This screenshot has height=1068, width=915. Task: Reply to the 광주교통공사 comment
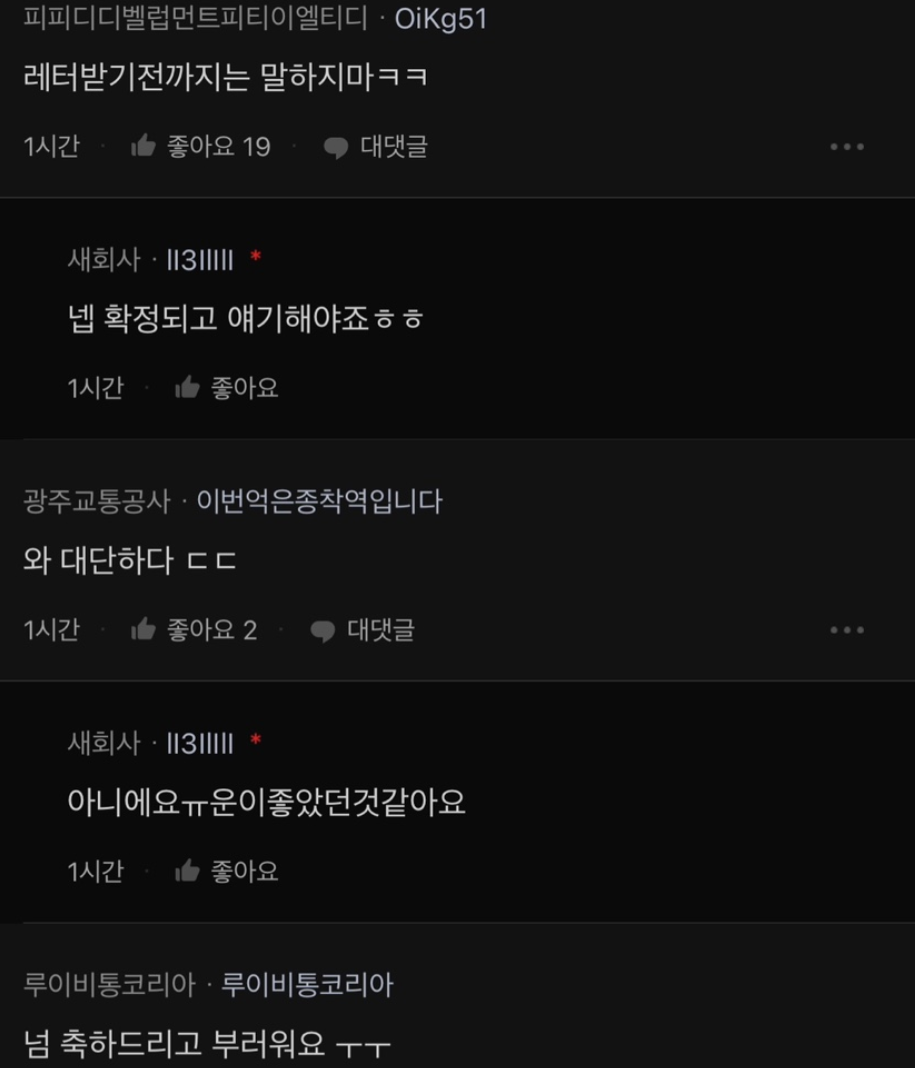click(363, 630)
